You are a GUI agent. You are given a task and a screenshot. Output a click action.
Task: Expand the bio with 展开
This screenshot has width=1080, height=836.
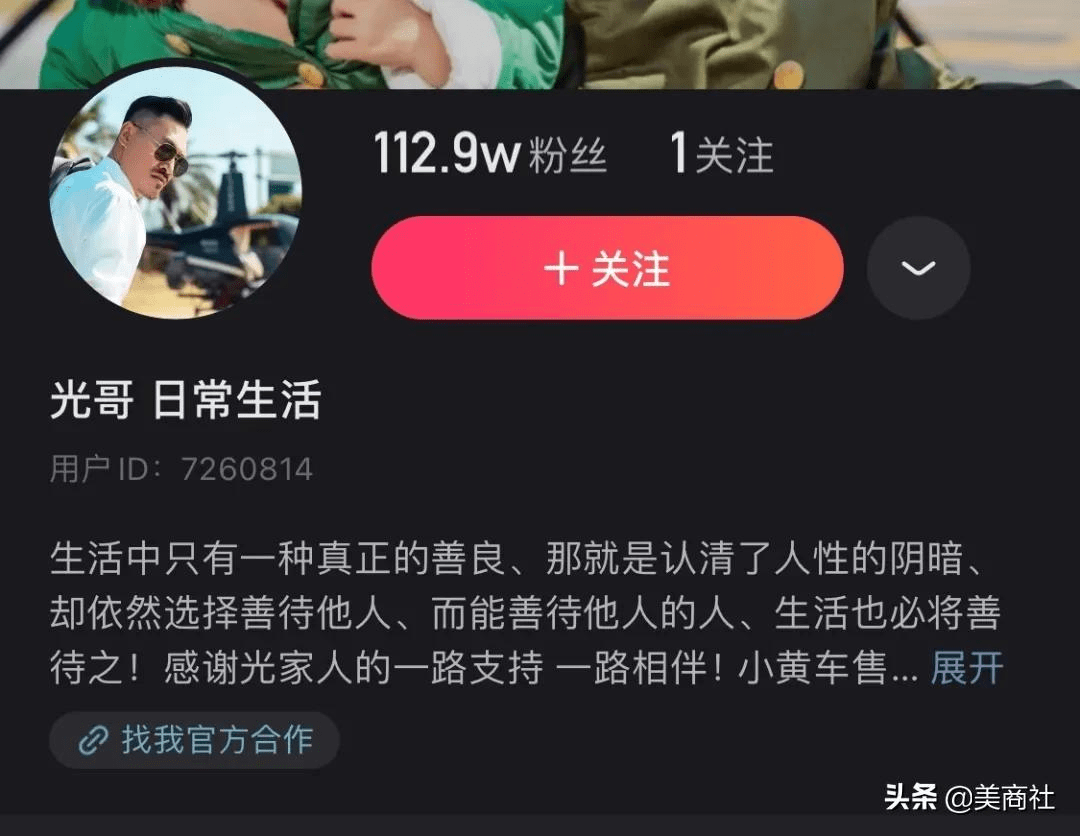click(x=966, y=668)
